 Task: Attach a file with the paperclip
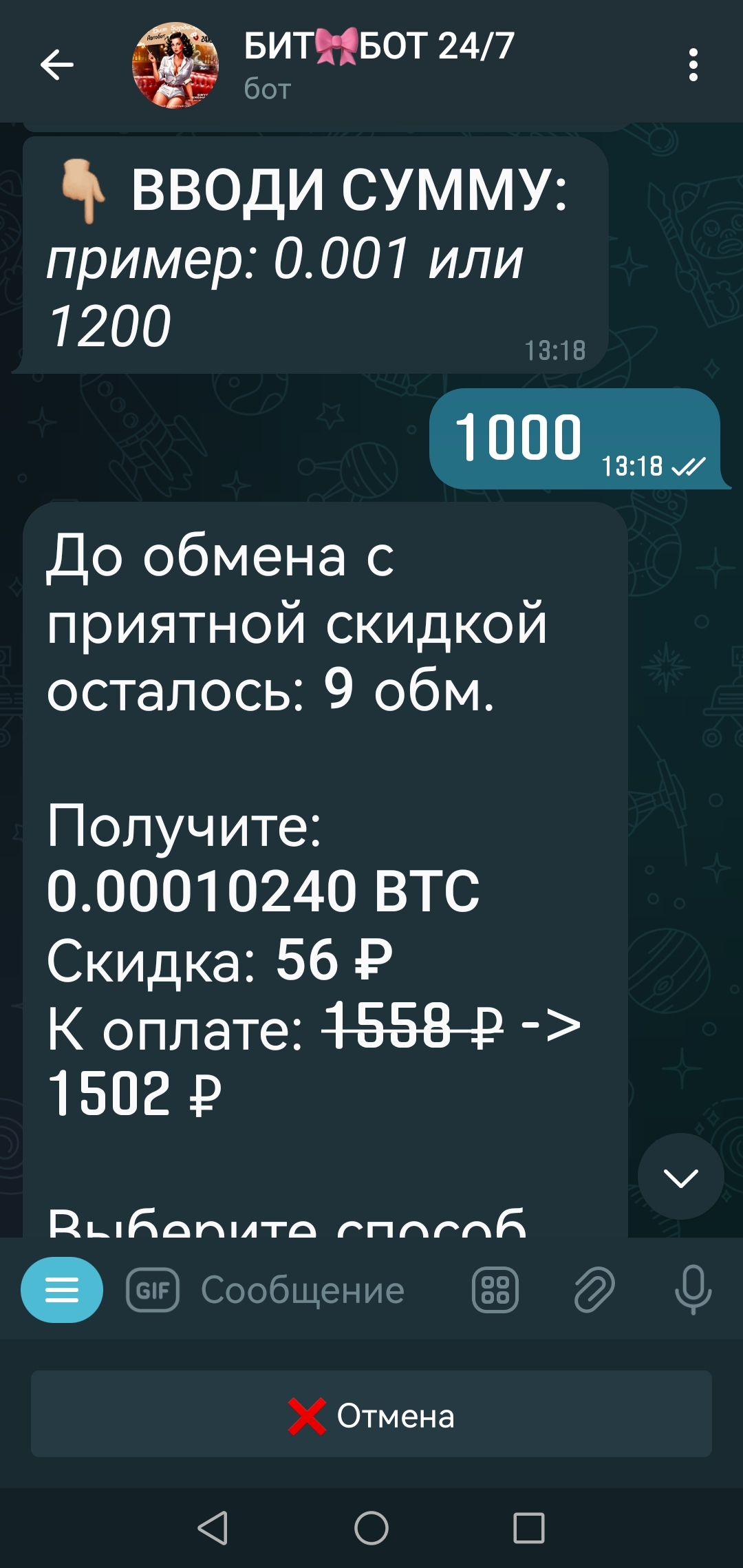pos(594,1290)
